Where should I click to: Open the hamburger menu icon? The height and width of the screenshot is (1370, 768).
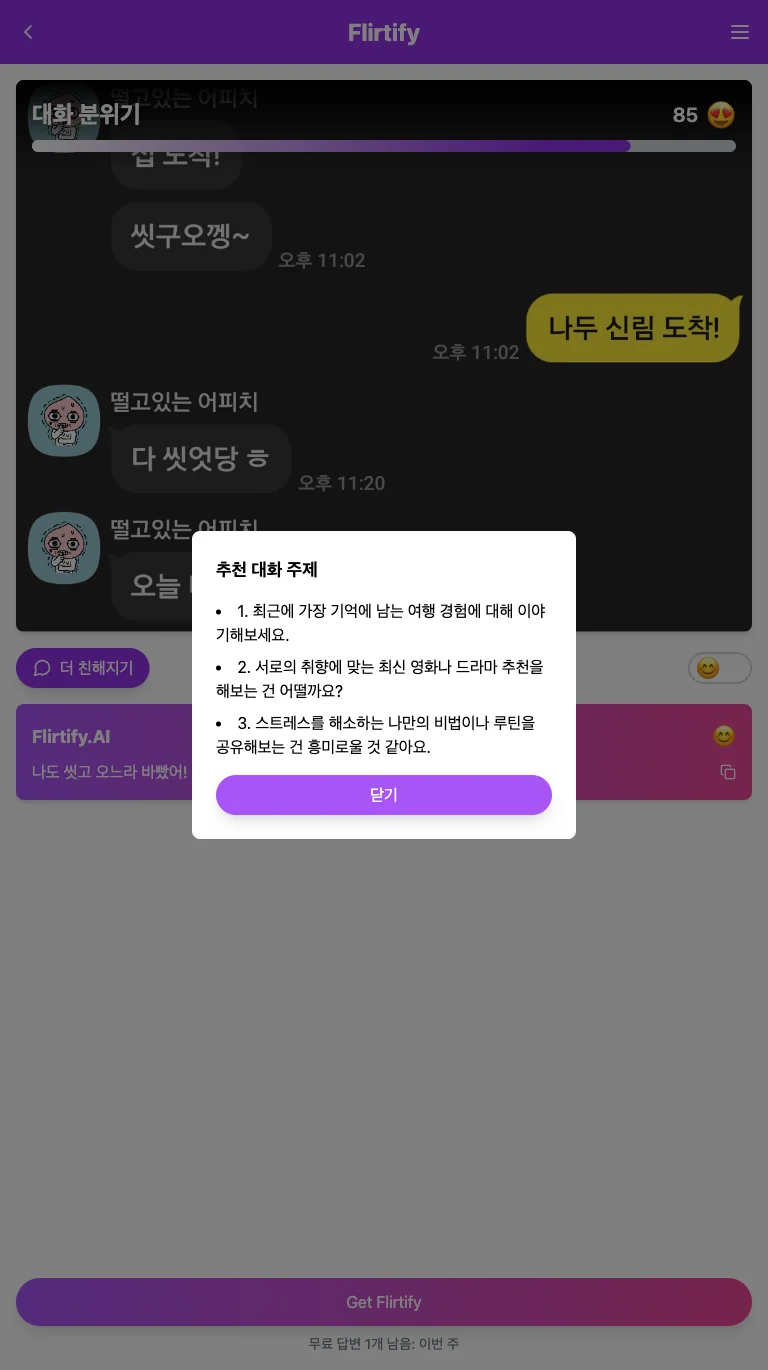pos(740,32)
